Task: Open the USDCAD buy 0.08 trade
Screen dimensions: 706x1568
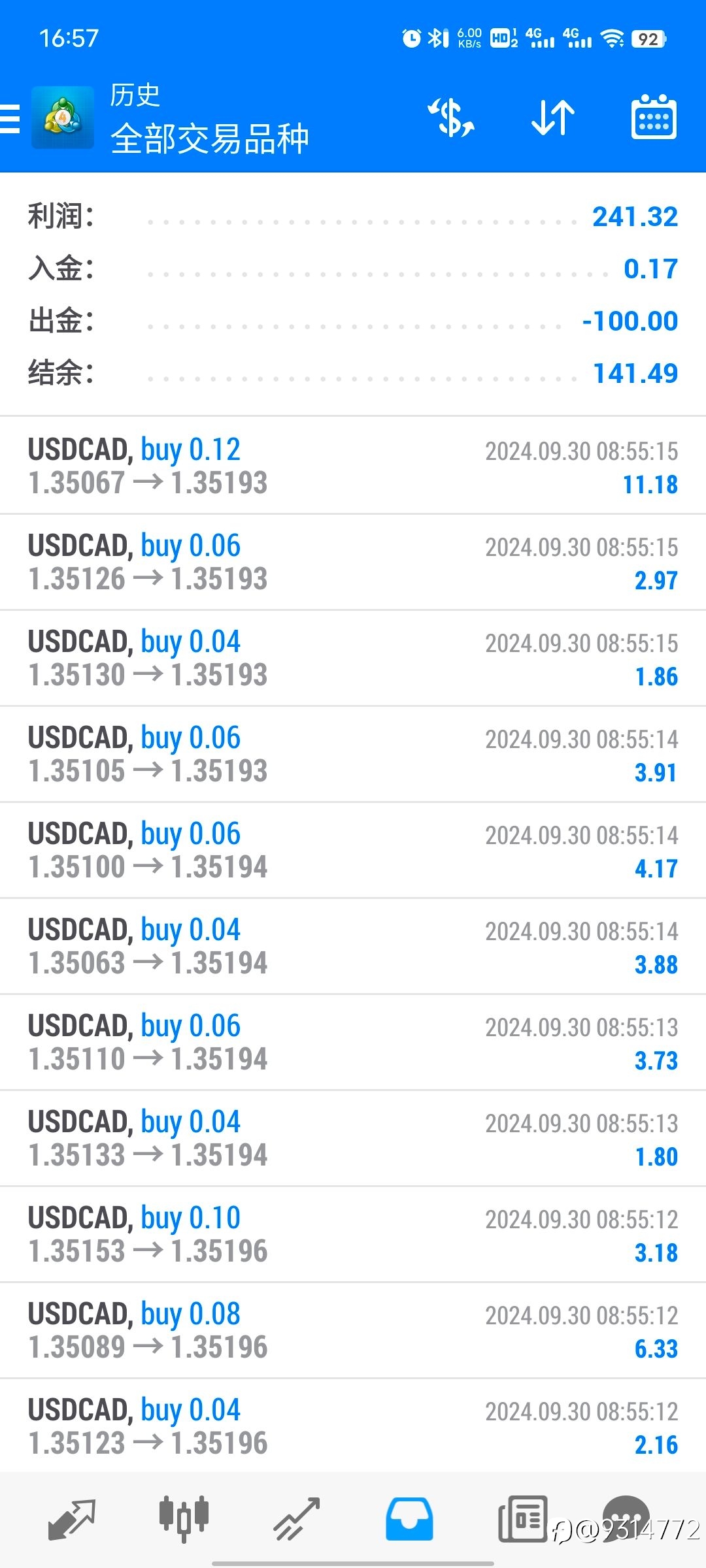Action: pyautogui.click(x=353, y=1330)
